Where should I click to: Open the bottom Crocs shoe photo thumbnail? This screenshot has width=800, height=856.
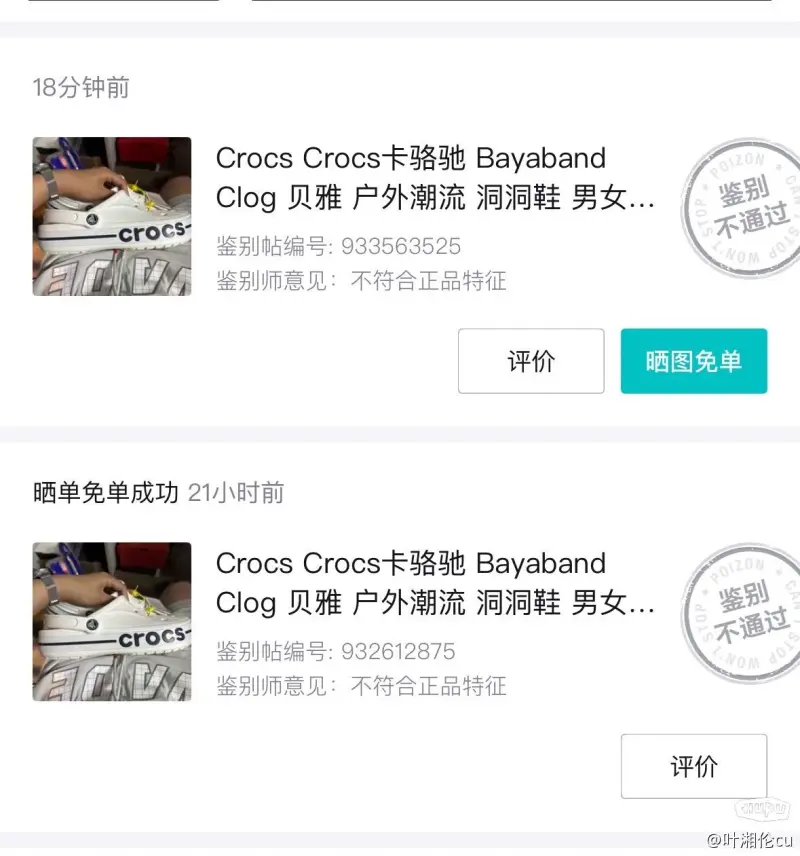point(112,620)
